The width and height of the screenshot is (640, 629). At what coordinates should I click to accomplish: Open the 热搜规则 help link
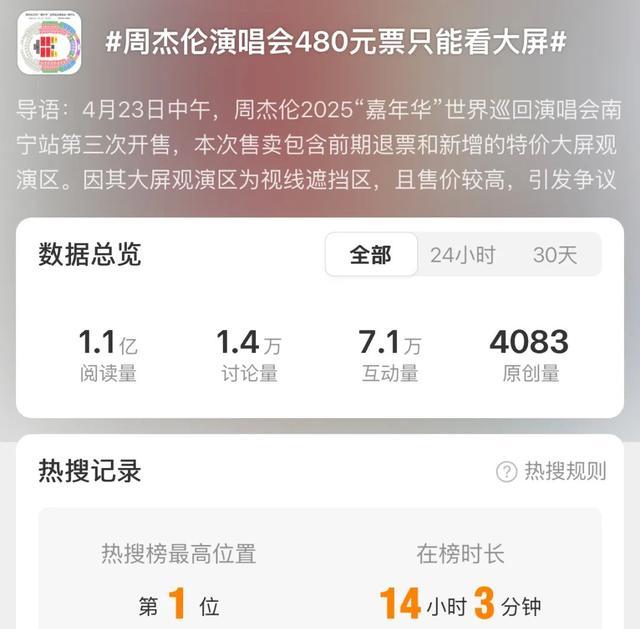tap(552, 472)
